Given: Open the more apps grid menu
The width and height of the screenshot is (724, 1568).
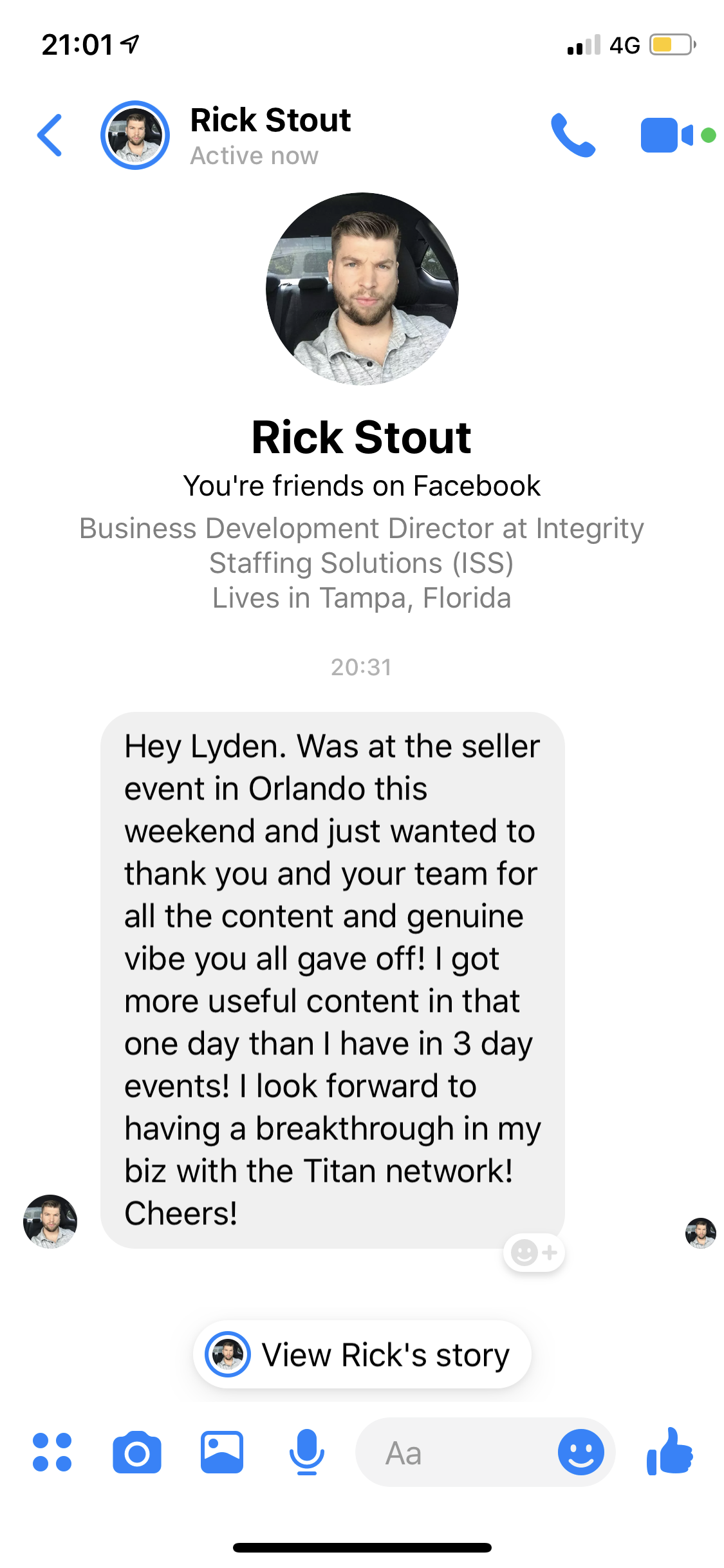Looking at the screenshot, I should pyautogui.click(x=52, y=1452).
